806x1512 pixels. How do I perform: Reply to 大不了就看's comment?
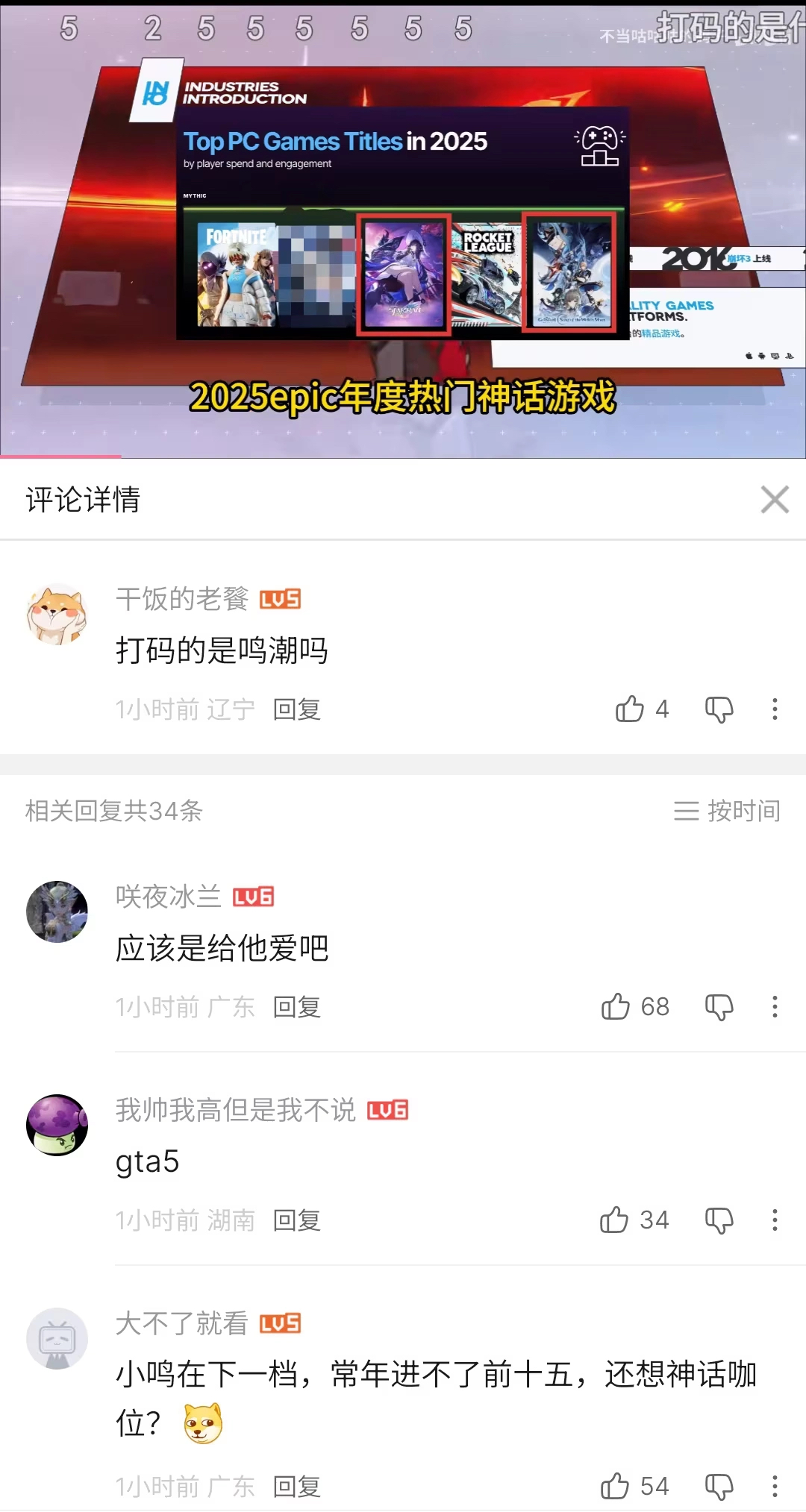296,1486
